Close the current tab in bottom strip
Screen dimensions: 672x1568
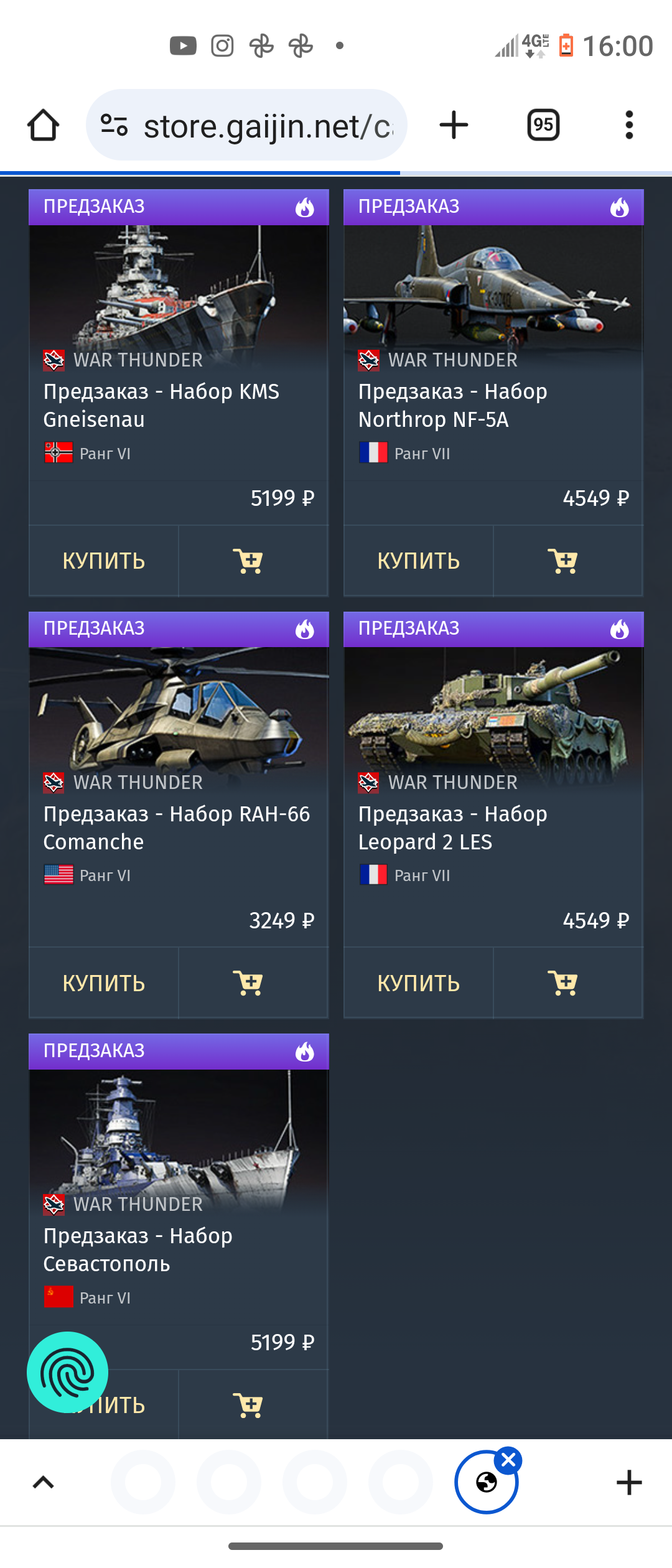point(508,1460)
